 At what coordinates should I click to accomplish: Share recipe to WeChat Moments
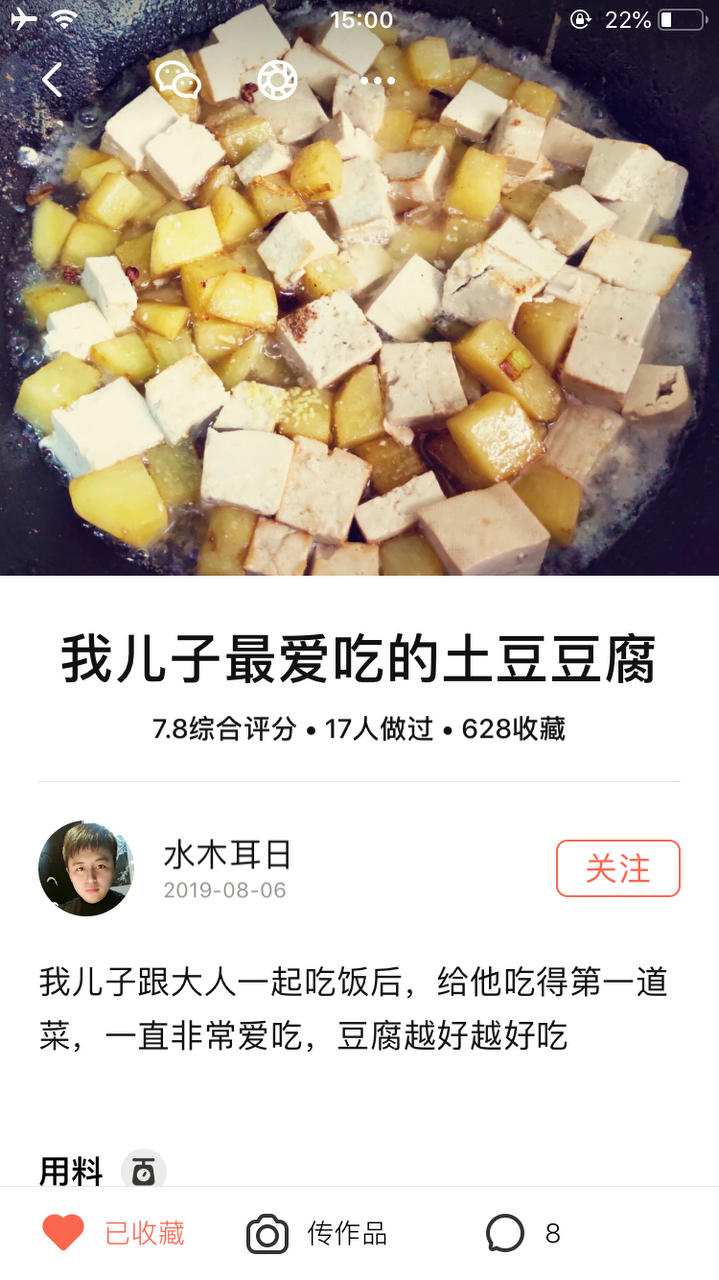277,80
